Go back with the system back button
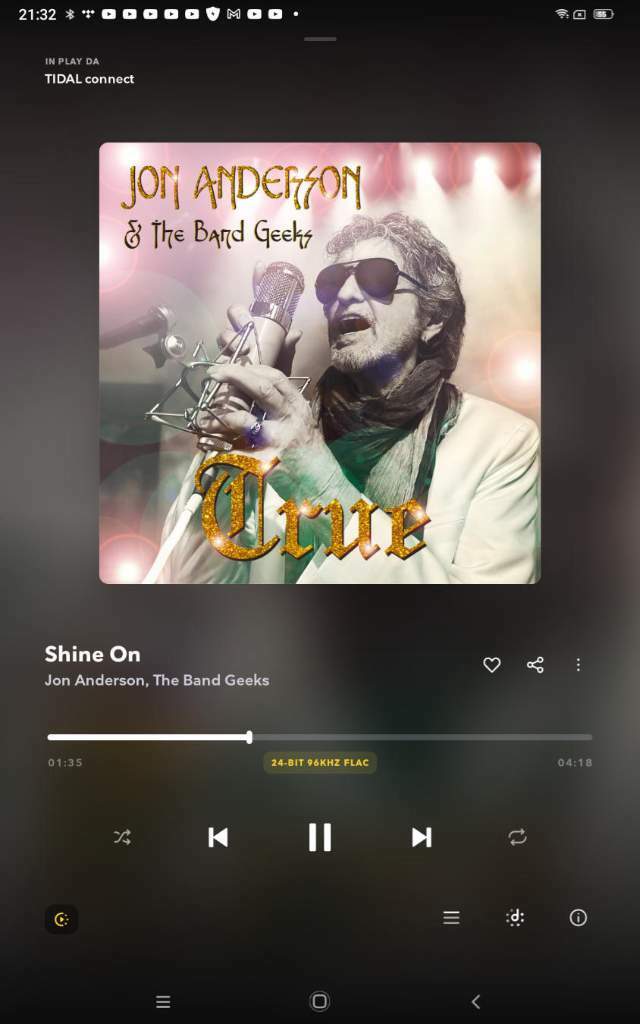This screenshot has height=1024, width=640. (476, 1001)
